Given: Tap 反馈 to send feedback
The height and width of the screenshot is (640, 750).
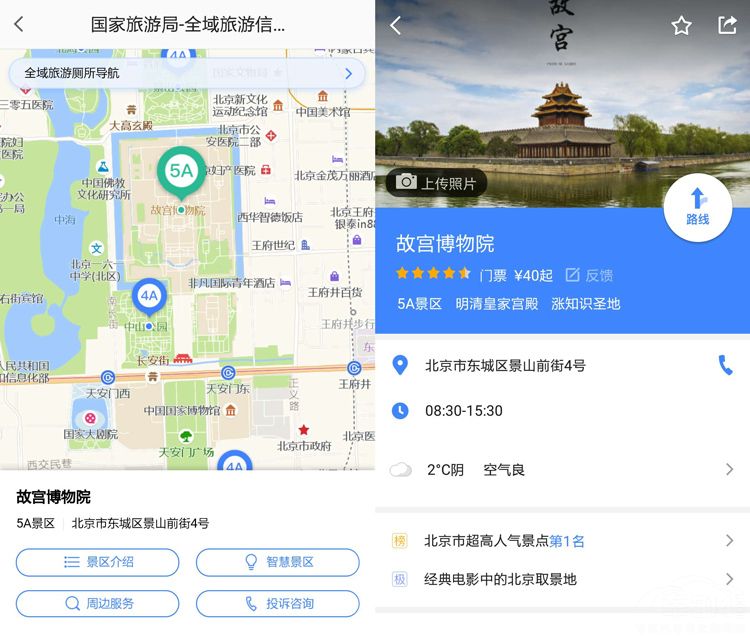Looking at the screenshot, I should [x=589, y=275].
